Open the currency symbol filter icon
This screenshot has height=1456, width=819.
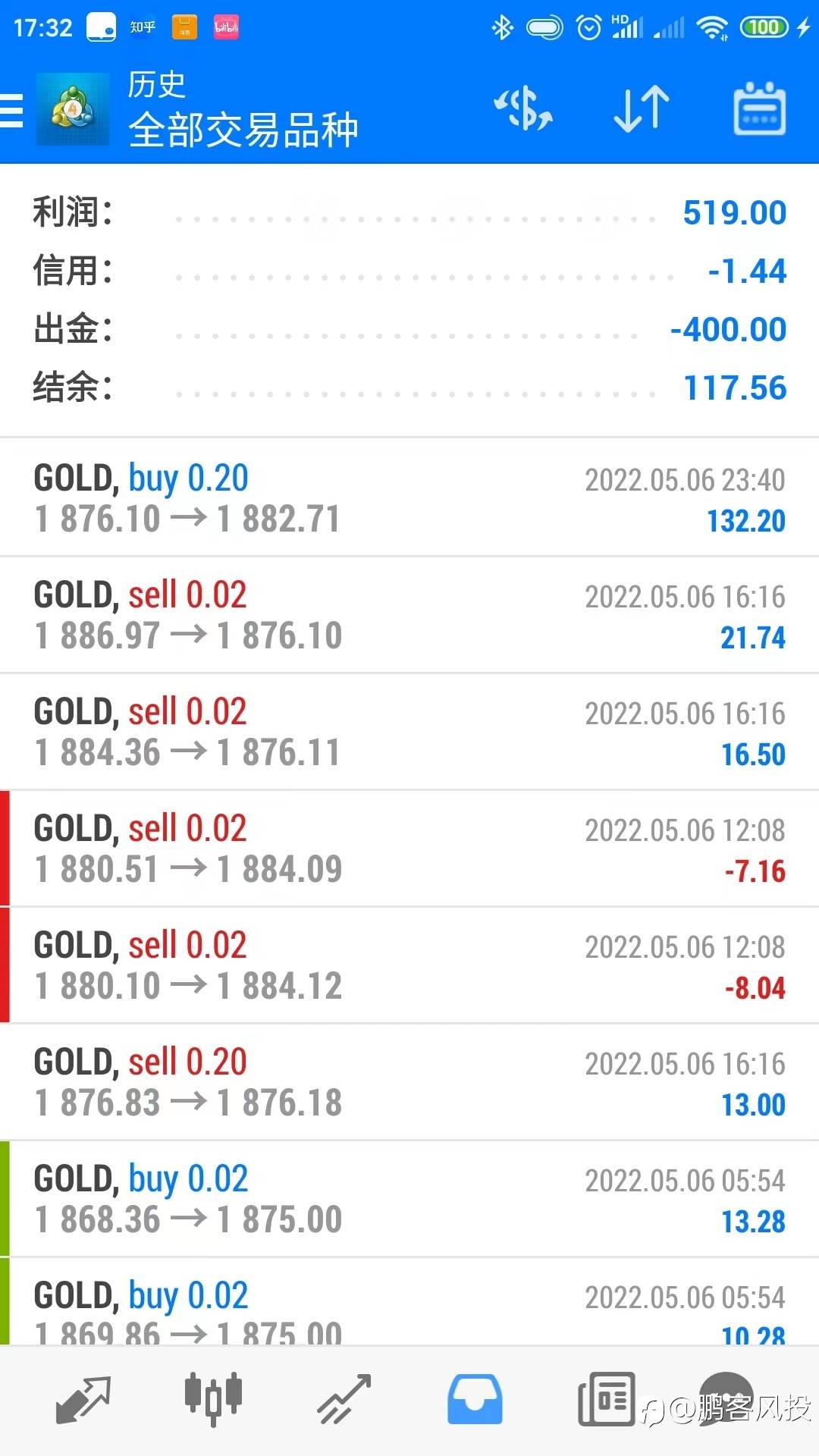click(522, 108)
